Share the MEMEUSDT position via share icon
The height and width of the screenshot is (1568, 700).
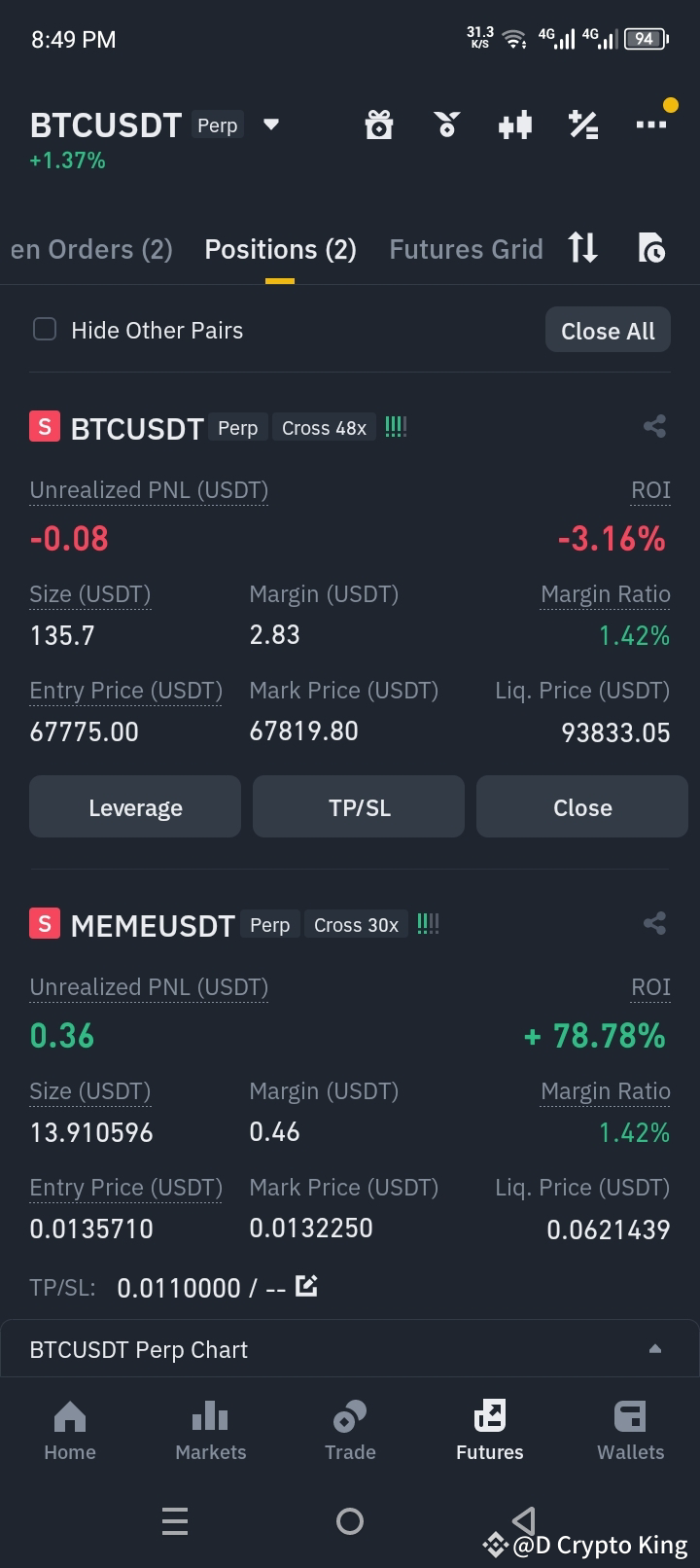[x=653, y=923]
